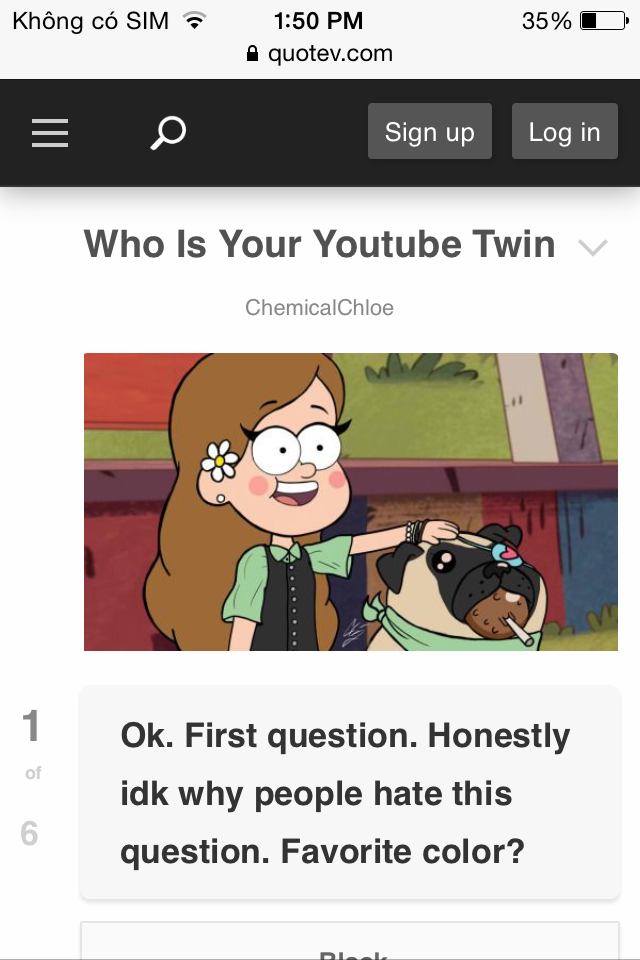The height and width of the screenshot is (960, 640).
Task: Open the search magnifier icon
Action: pyautogui.click(x=168, y=132)
